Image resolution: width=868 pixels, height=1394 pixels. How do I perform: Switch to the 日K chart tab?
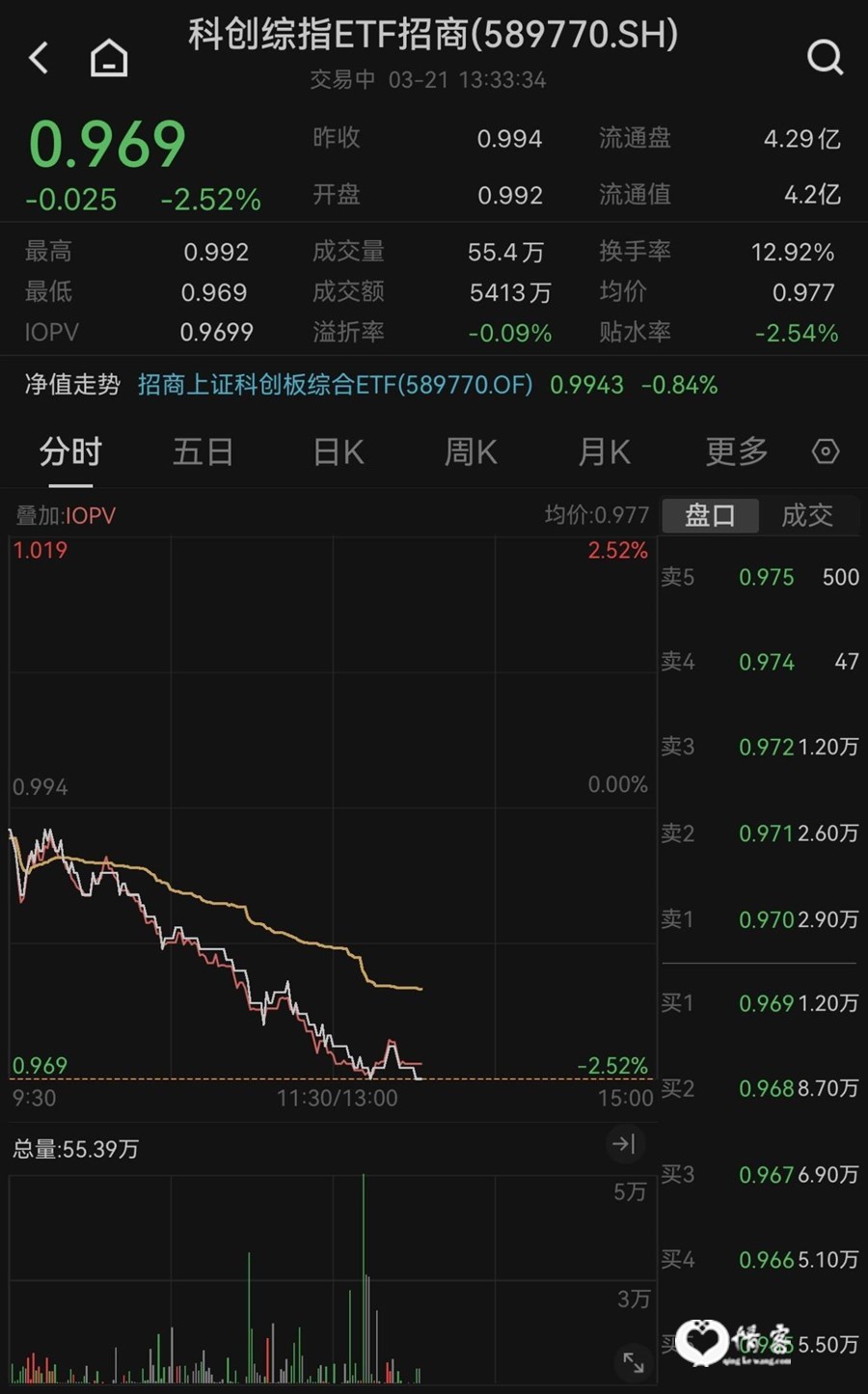click(x=339, y=451)
